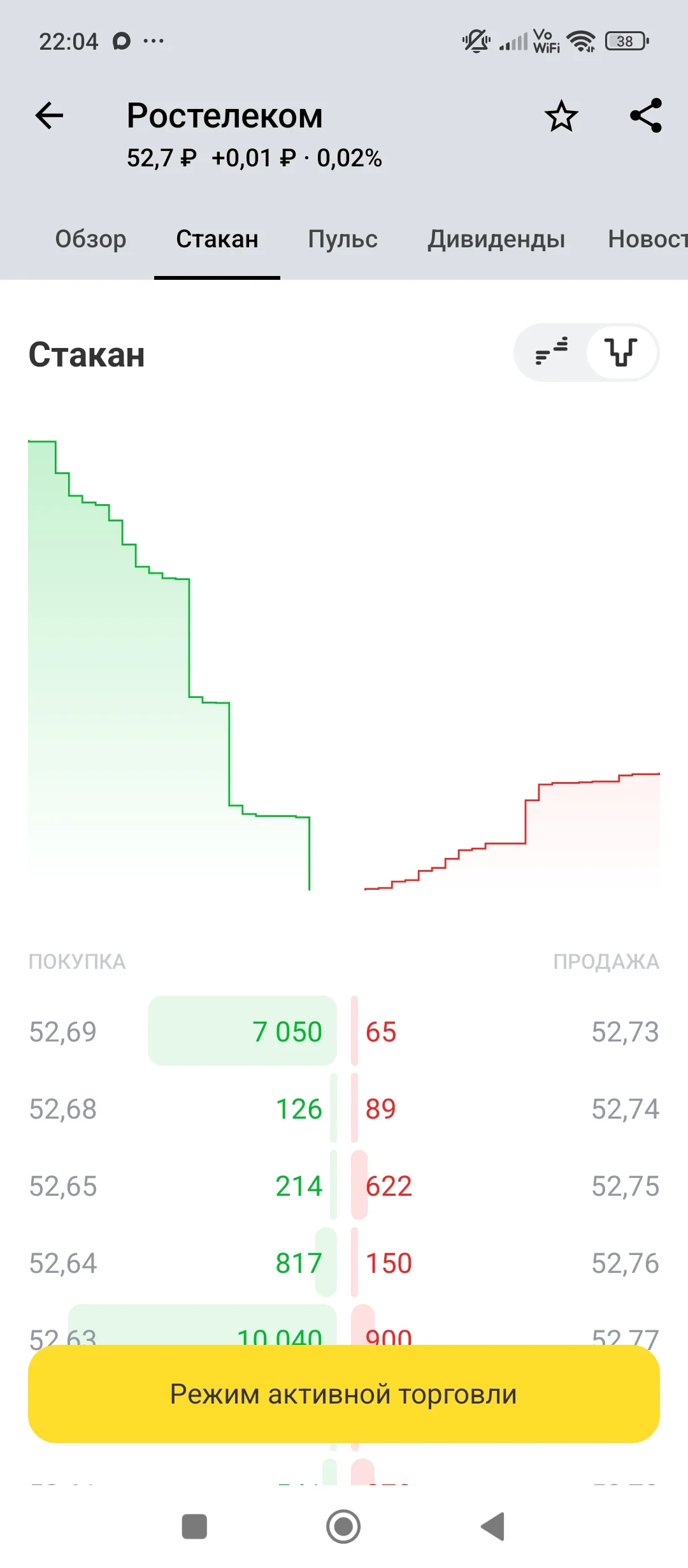
Task: Share the Ростелеком stock page
Action: [646, 115]
